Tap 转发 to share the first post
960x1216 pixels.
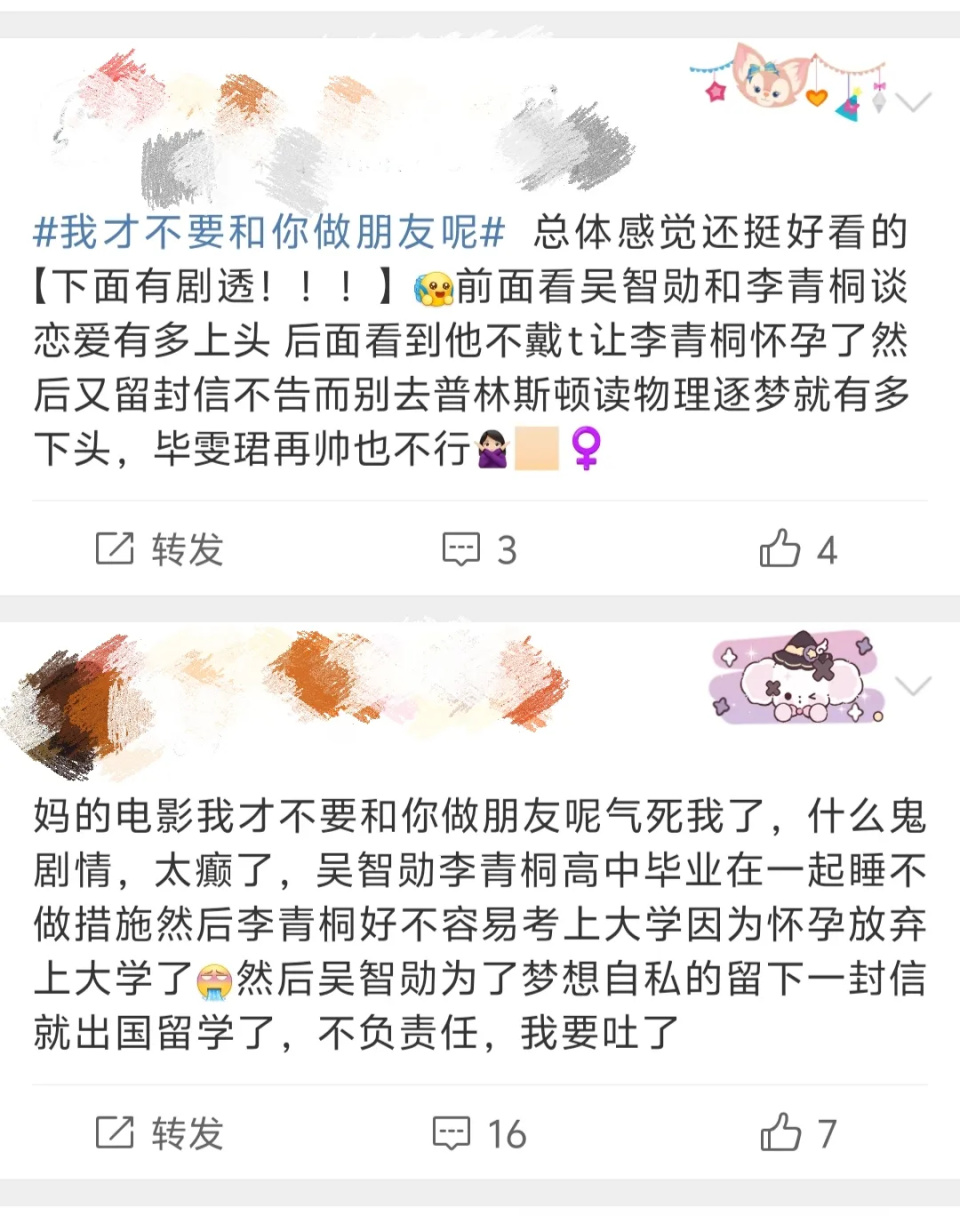pyautogui.click(x=190, y=548)
